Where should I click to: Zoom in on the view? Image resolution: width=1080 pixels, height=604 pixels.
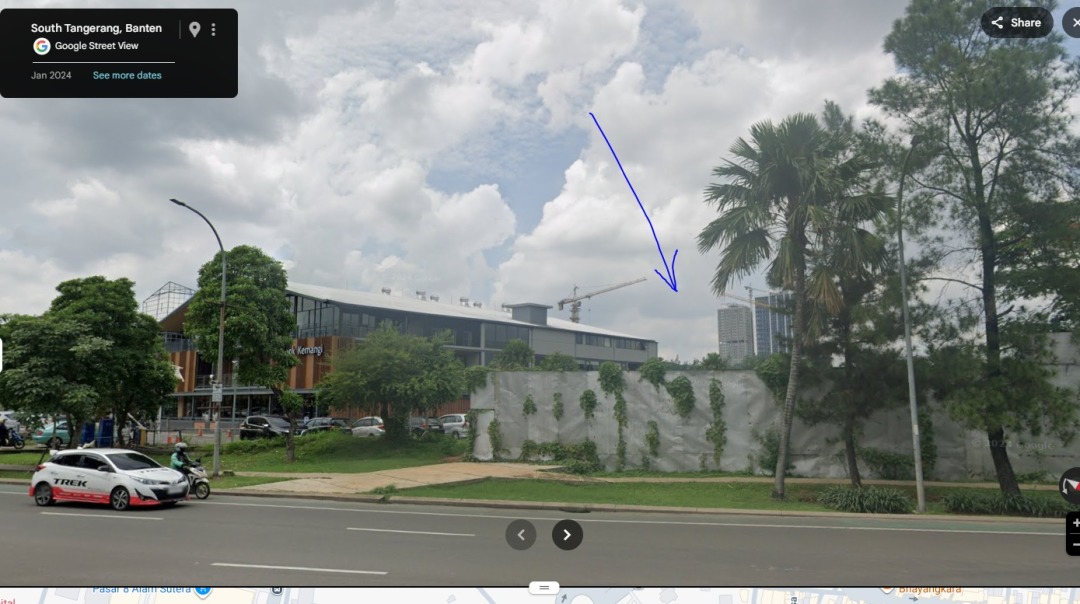click(1075, 523)
